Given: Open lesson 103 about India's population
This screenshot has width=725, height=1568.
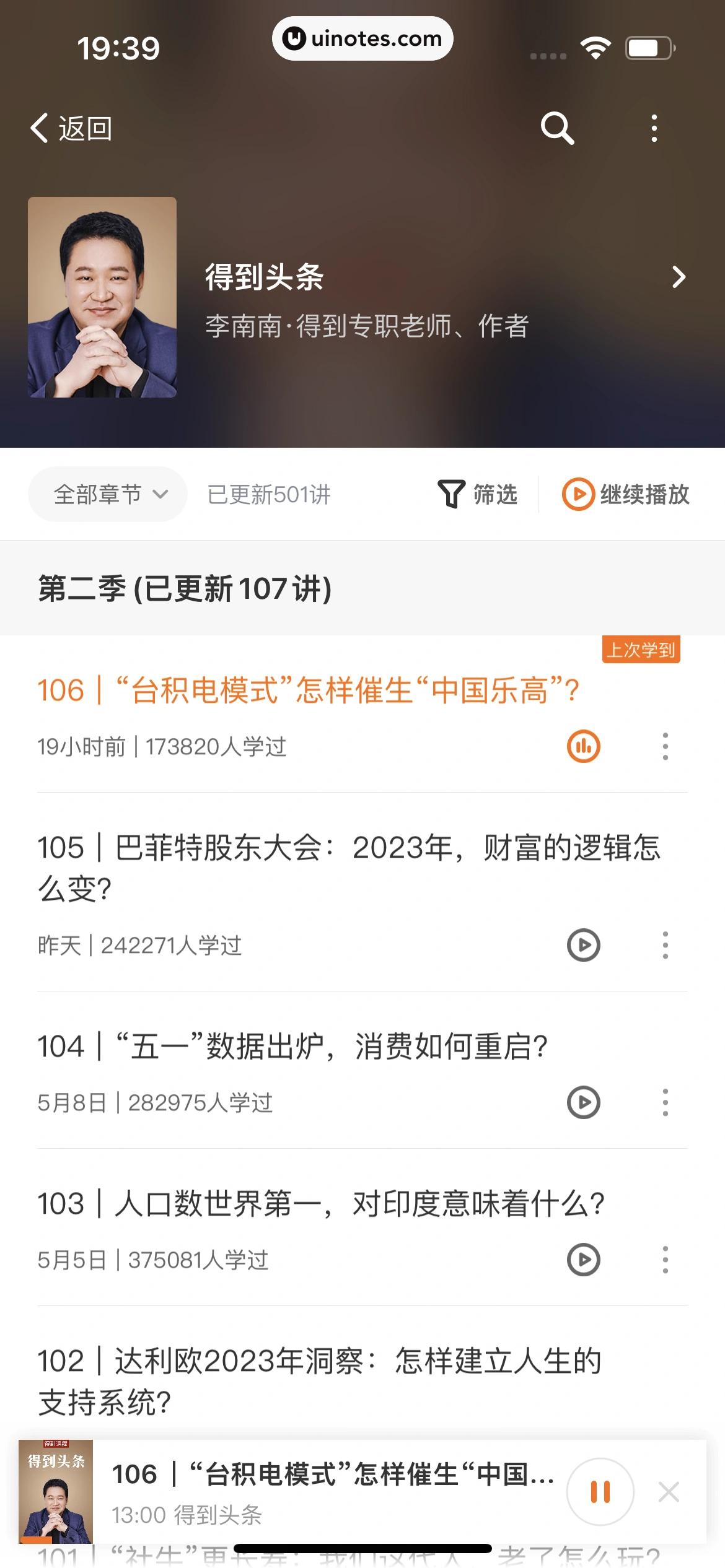Looking at the screenshot, I should (x=320, y=1204).
